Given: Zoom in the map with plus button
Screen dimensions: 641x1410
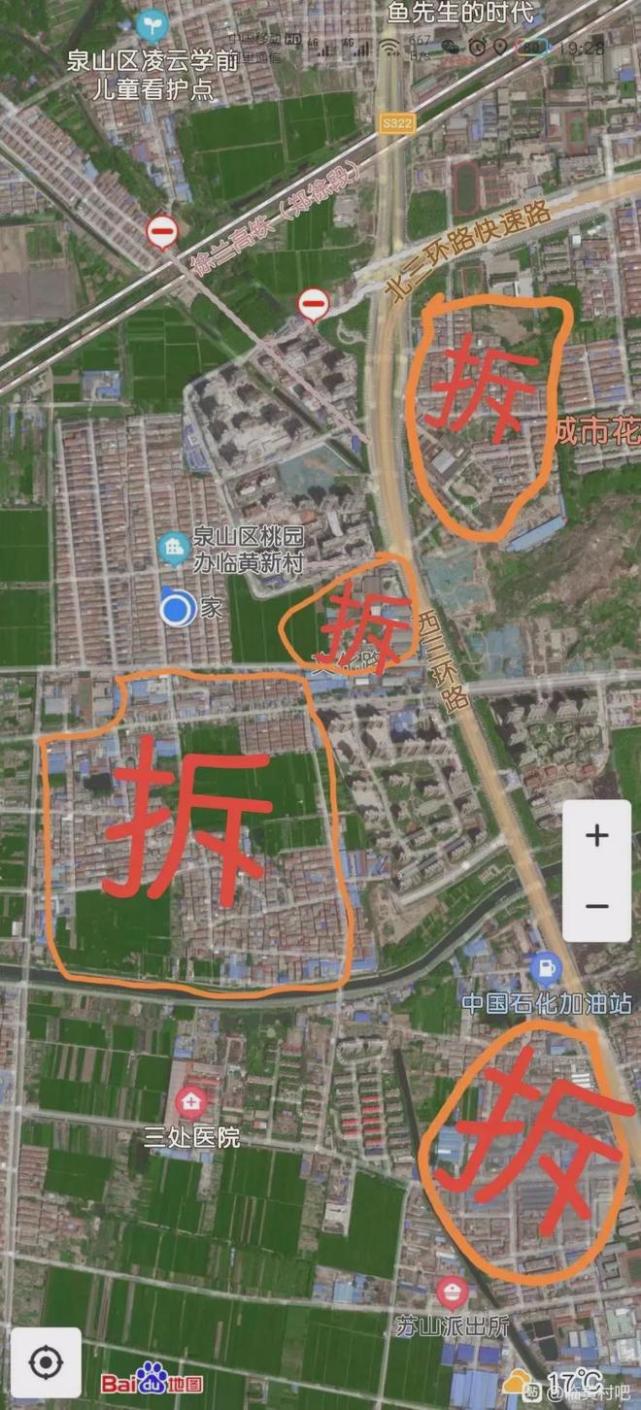Looking at the screenshot, I should pos(596,836).
